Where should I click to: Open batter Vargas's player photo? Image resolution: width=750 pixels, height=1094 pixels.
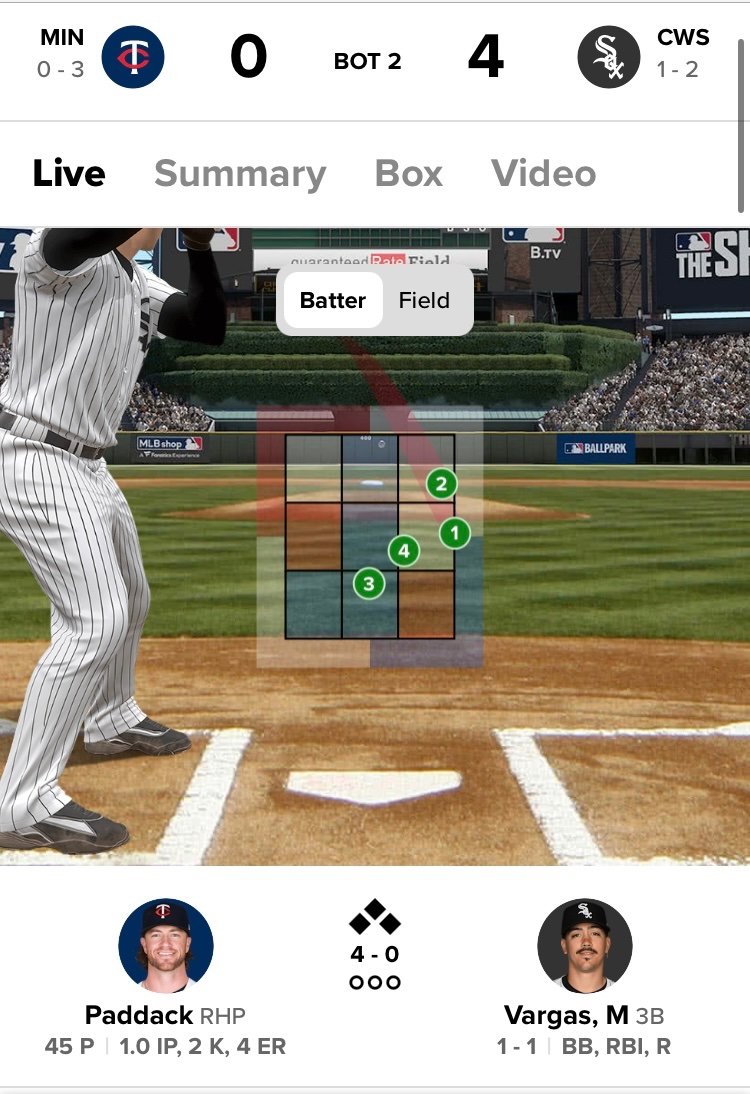coord(584,945)
